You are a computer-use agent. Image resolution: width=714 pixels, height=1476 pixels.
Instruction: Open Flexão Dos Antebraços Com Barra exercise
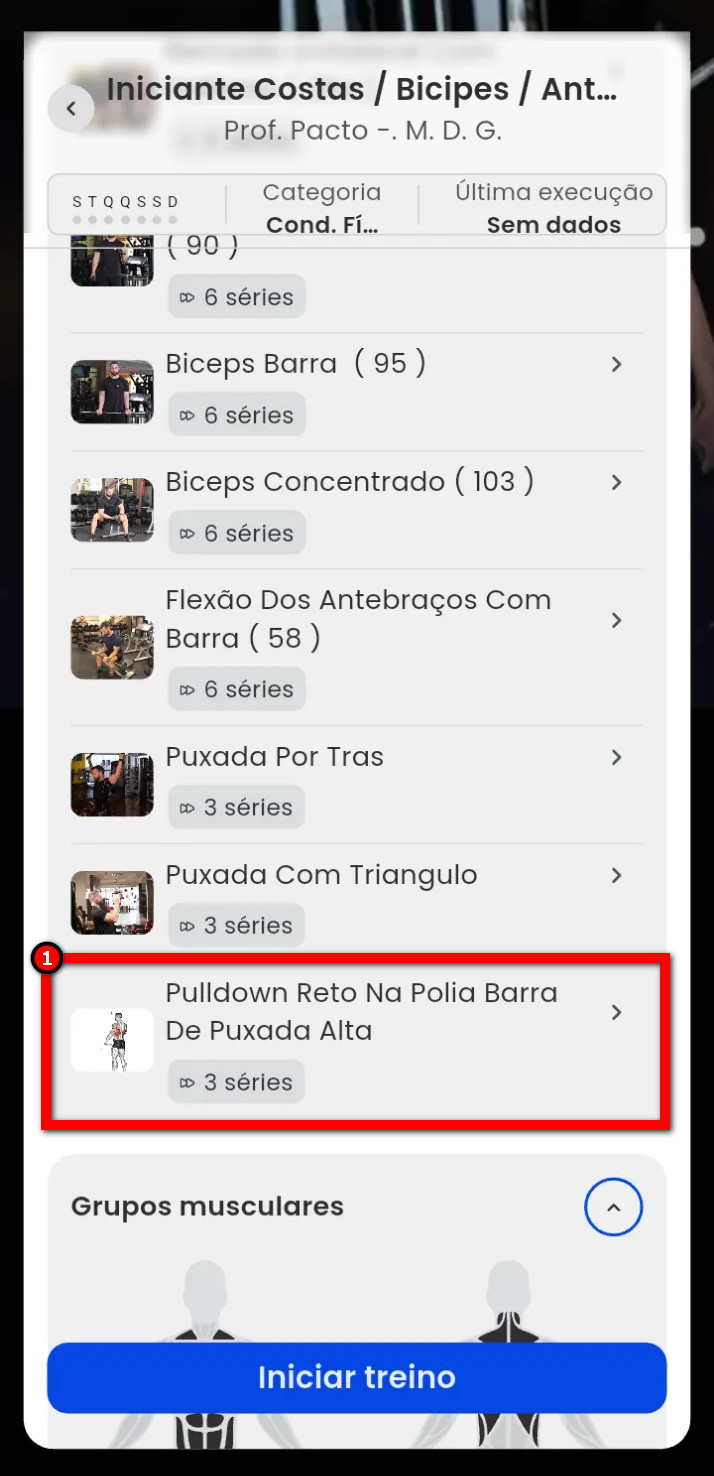coord(356,646)
